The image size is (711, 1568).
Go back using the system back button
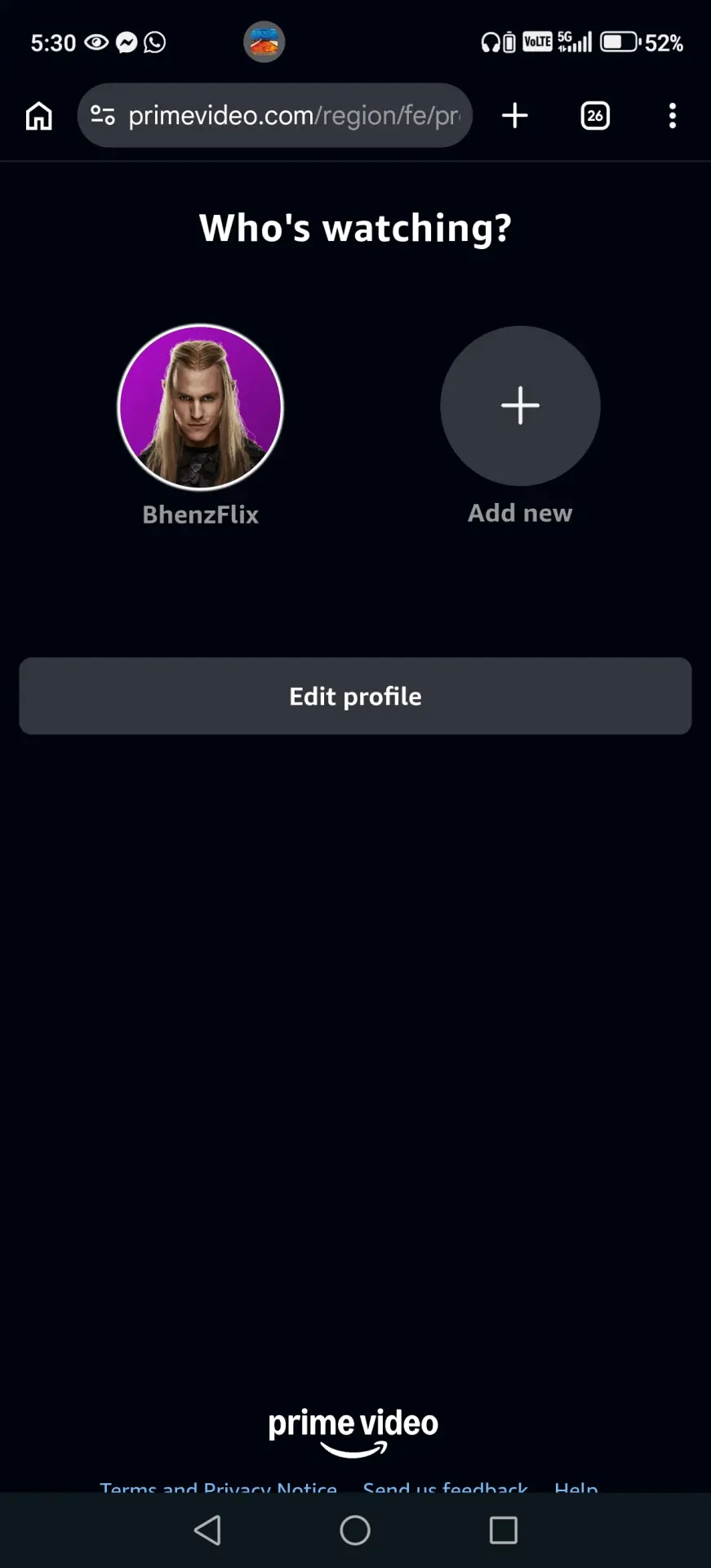tap(207, 1530)
